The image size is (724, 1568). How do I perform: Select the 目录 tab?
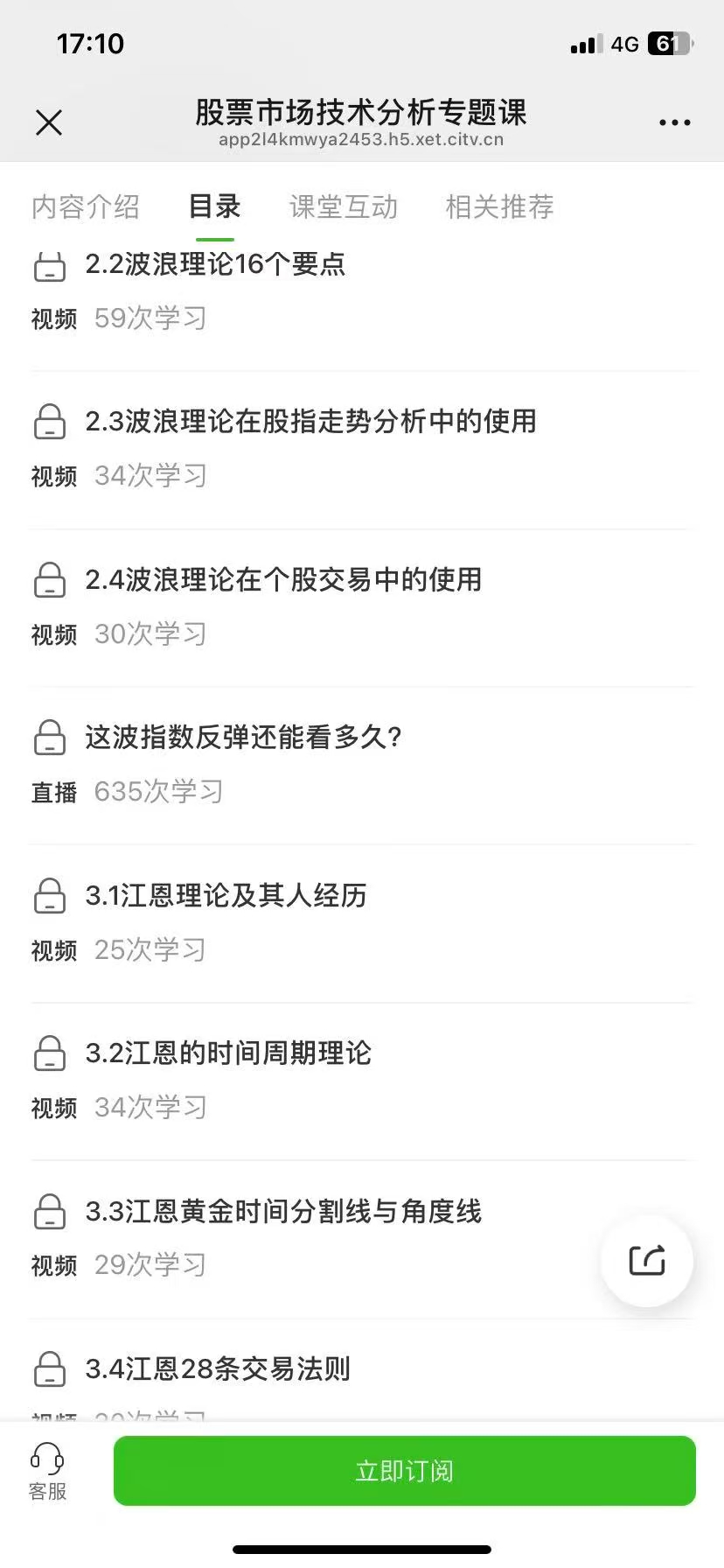click(x=214, y=207)
